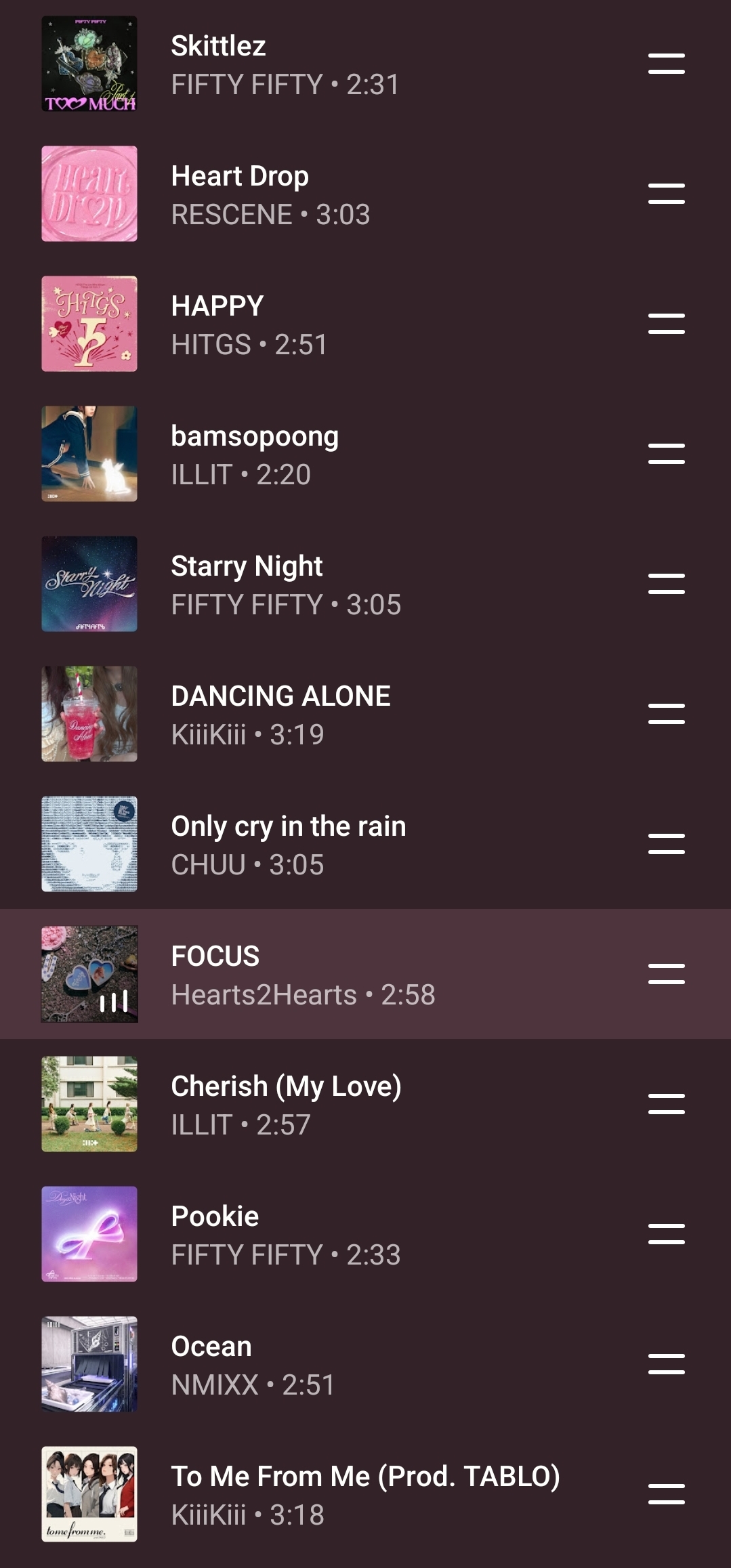Tap the reorder handle for bamsopoong

click(666, 454)
